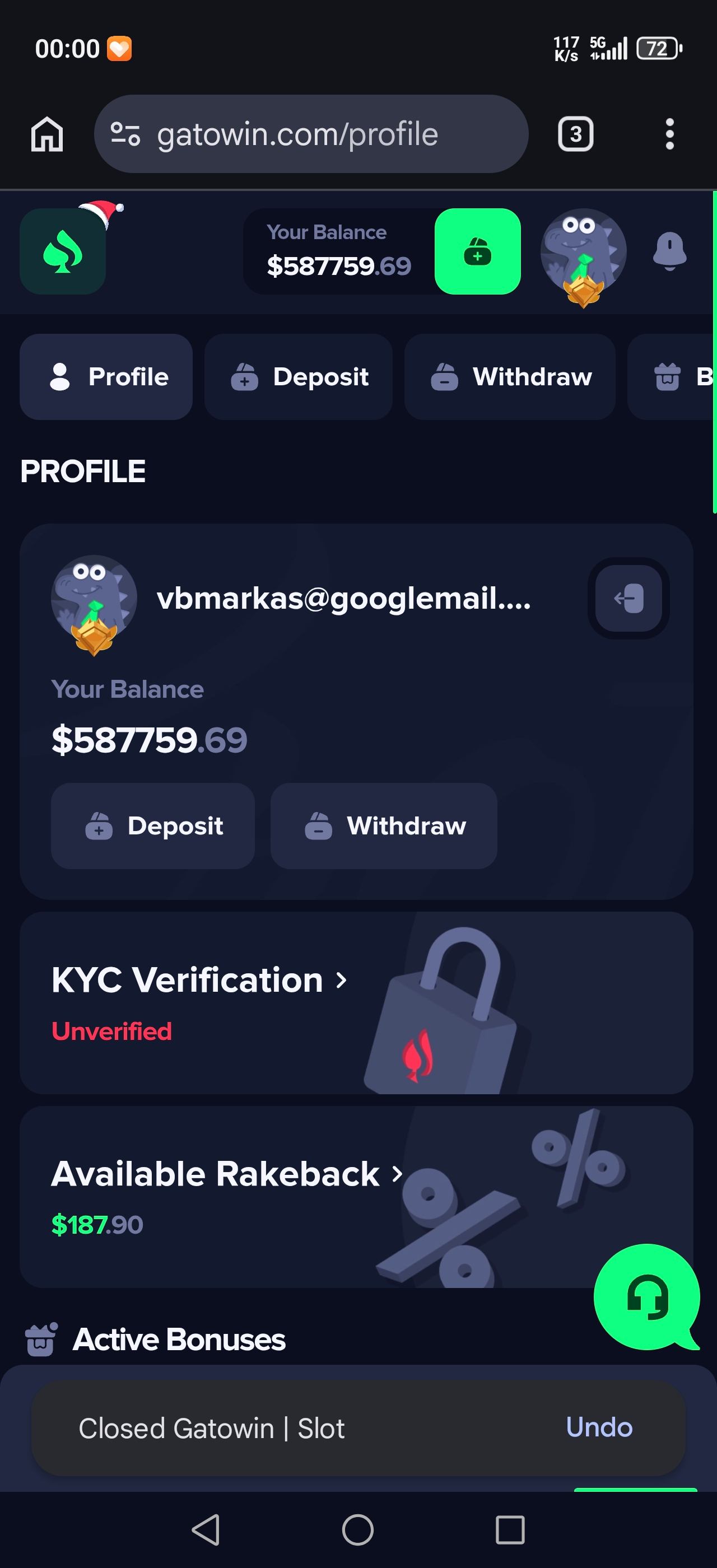This screenshot has height=1568, width=717.
Task: Log out using the exit icon
Action: (x=628, y=598)
